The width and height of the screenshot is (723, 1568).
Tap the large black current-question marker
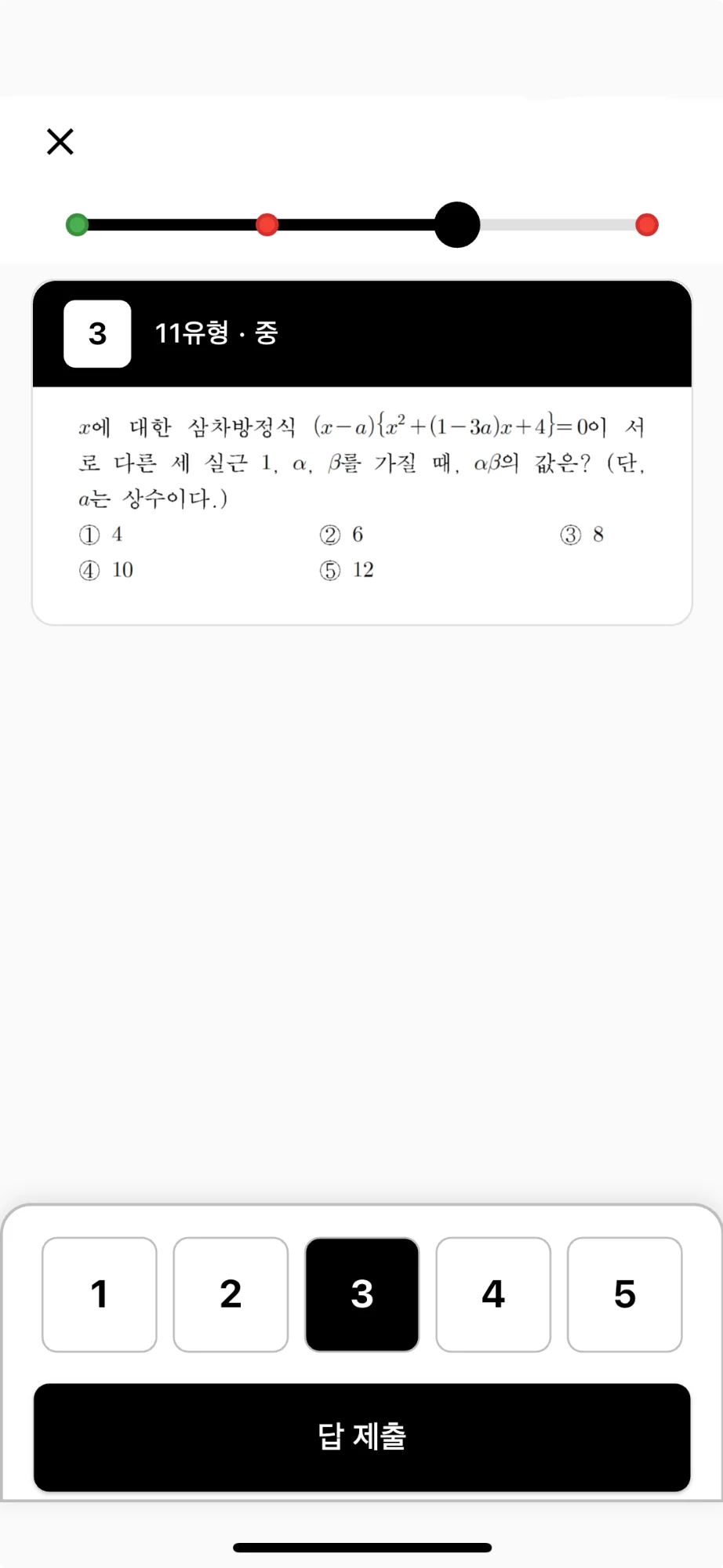(x=457, y=225)
